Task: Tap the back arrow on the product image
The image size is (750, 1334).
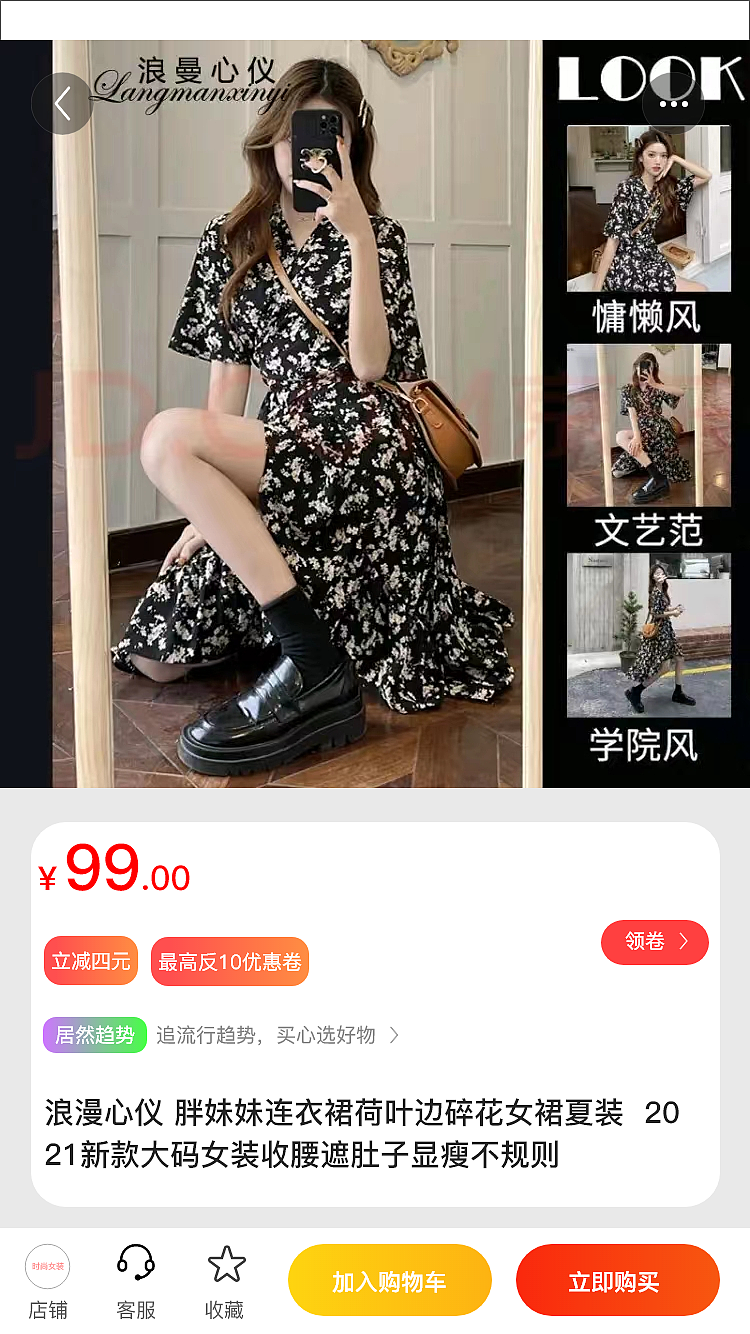Action: click(x=62, y=103)
